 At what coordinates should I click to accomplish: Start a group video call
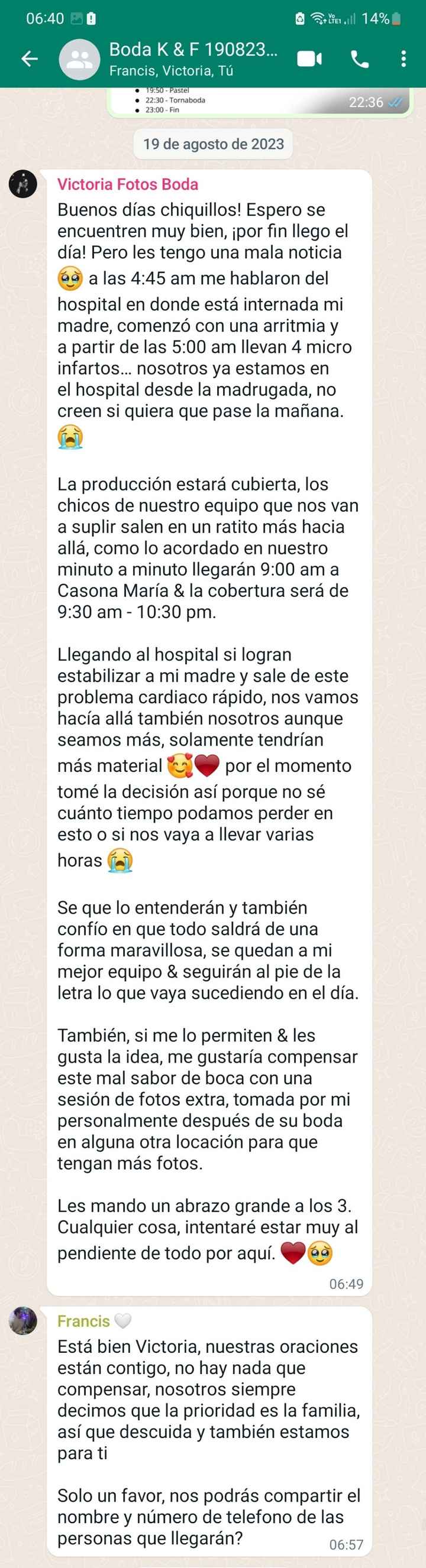pos(309,59)
